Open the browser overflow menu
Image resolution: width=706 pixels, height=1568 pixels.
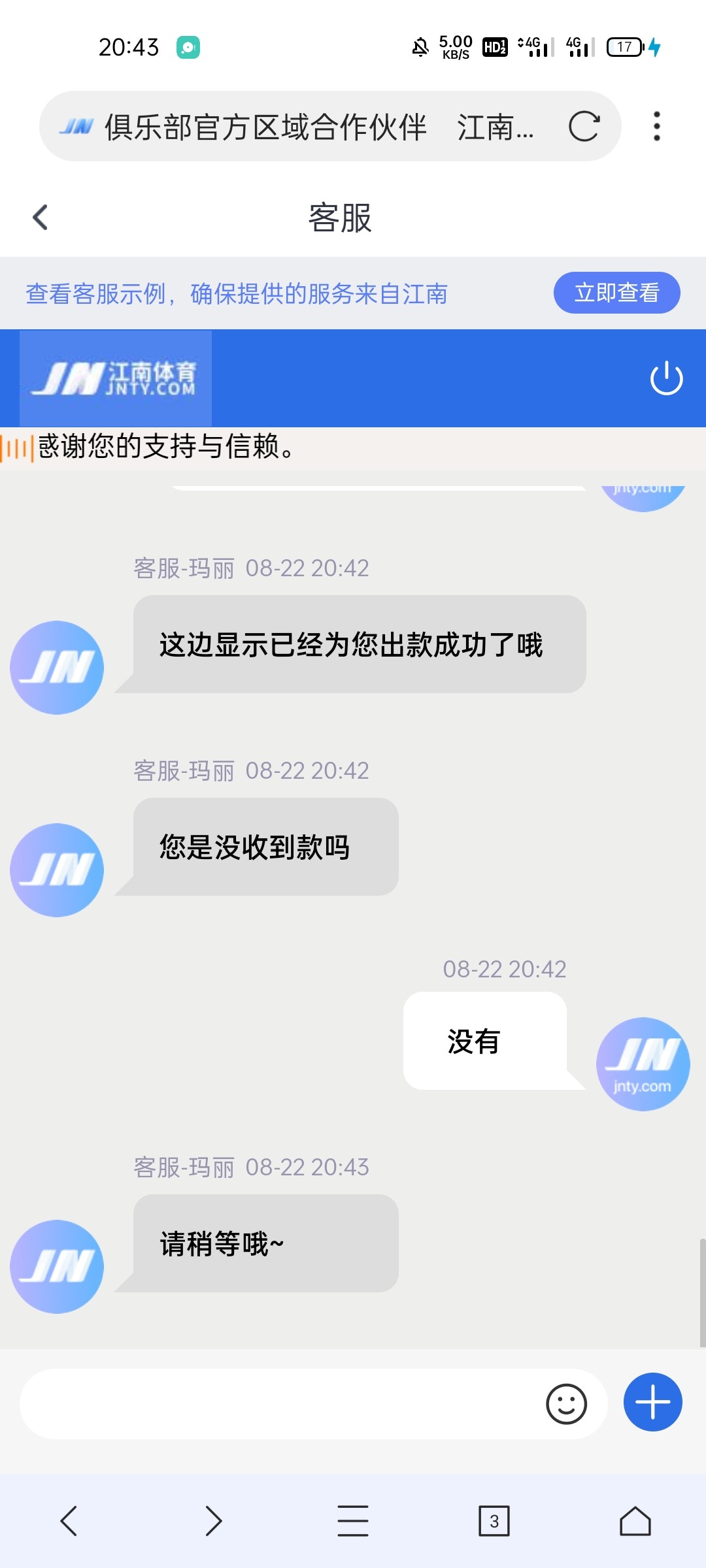[x=656, y=127]
